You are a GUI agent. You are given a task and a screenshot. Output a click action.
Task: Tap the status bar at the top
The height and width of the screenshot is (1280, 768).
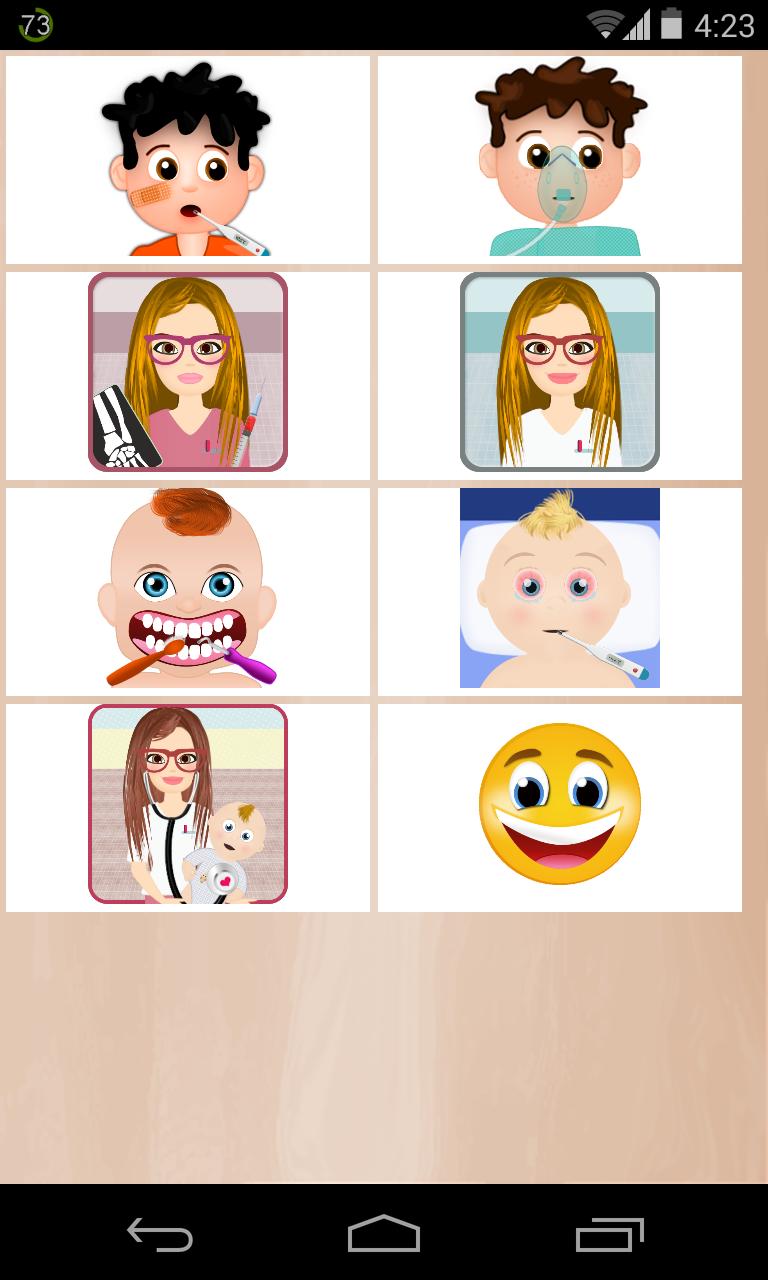384,24
